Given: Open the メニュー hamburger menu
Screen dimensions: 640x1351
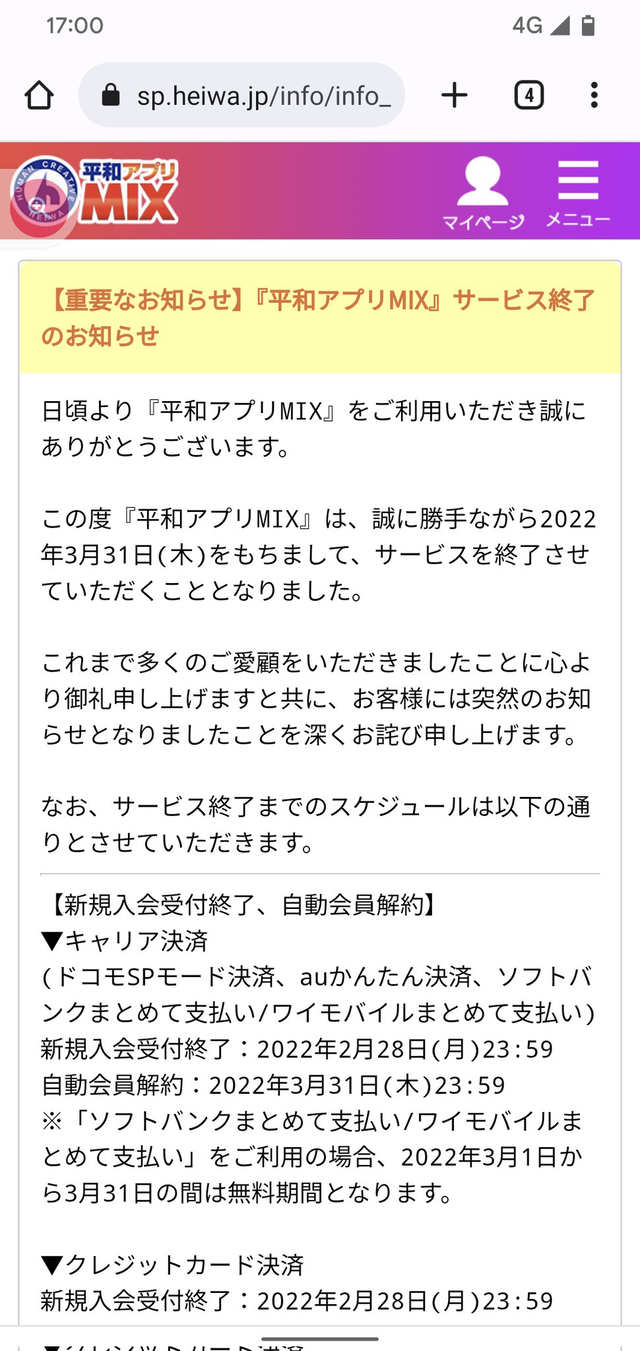Looking at the screenshot, I should tap(578, 193).
